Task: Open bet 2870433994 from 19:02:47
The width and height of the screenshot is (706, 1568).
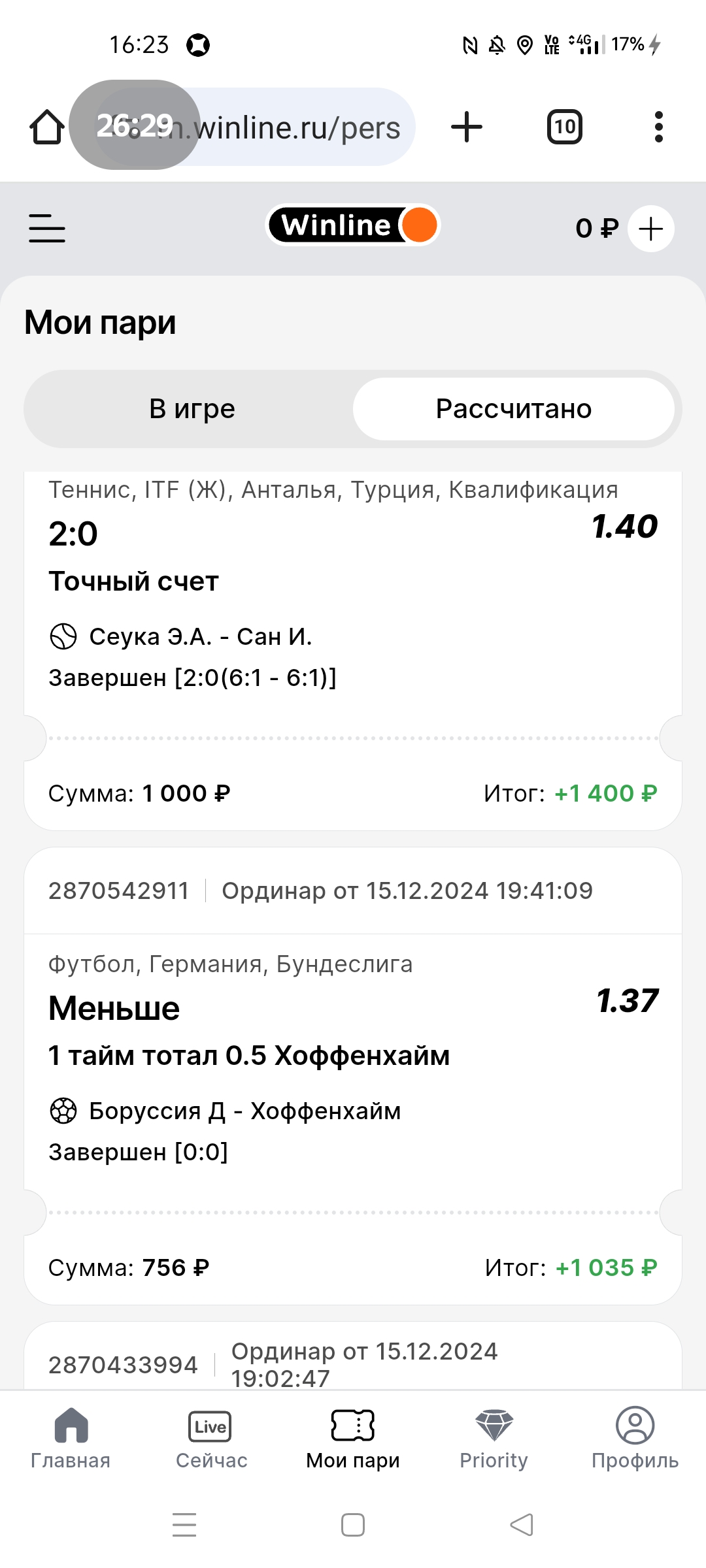Action: (x=353, y=1356)
